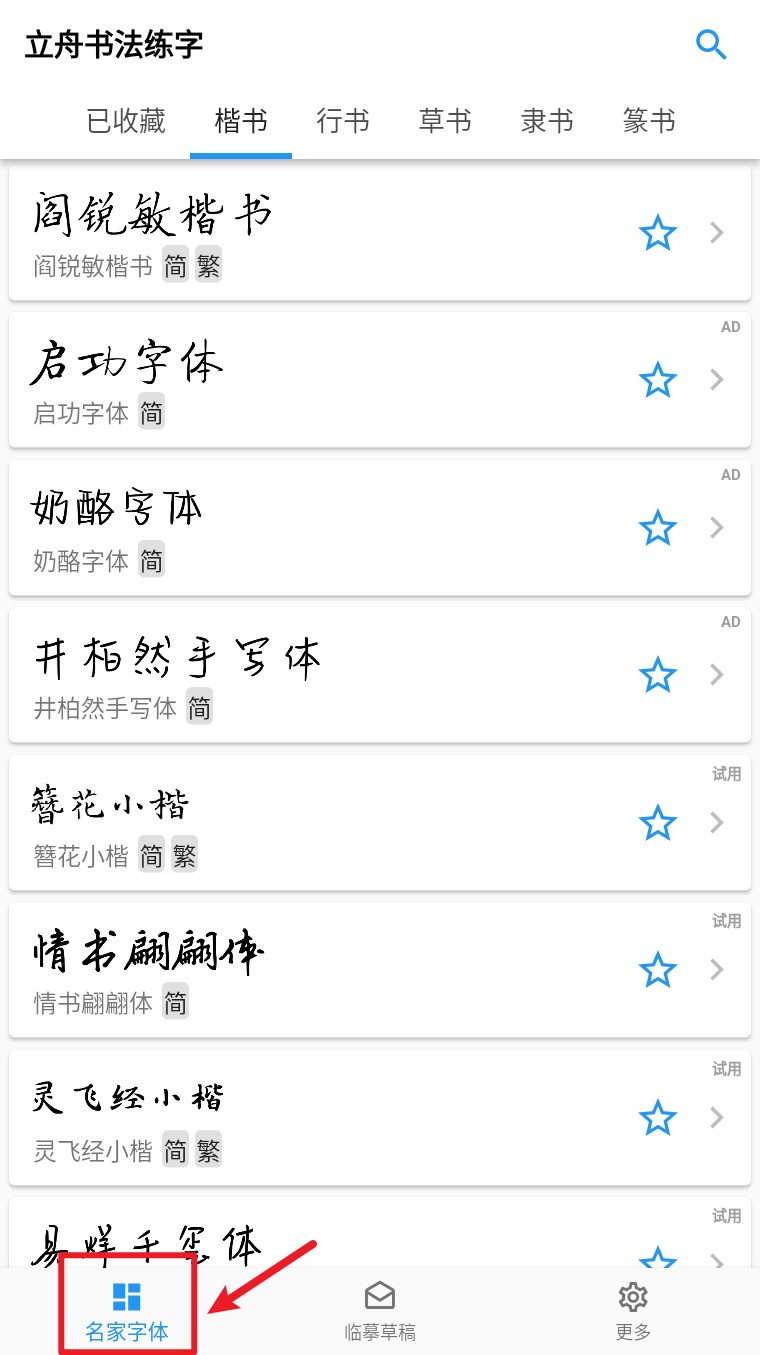Select the 篆书 category

click(x=648, y=120)
